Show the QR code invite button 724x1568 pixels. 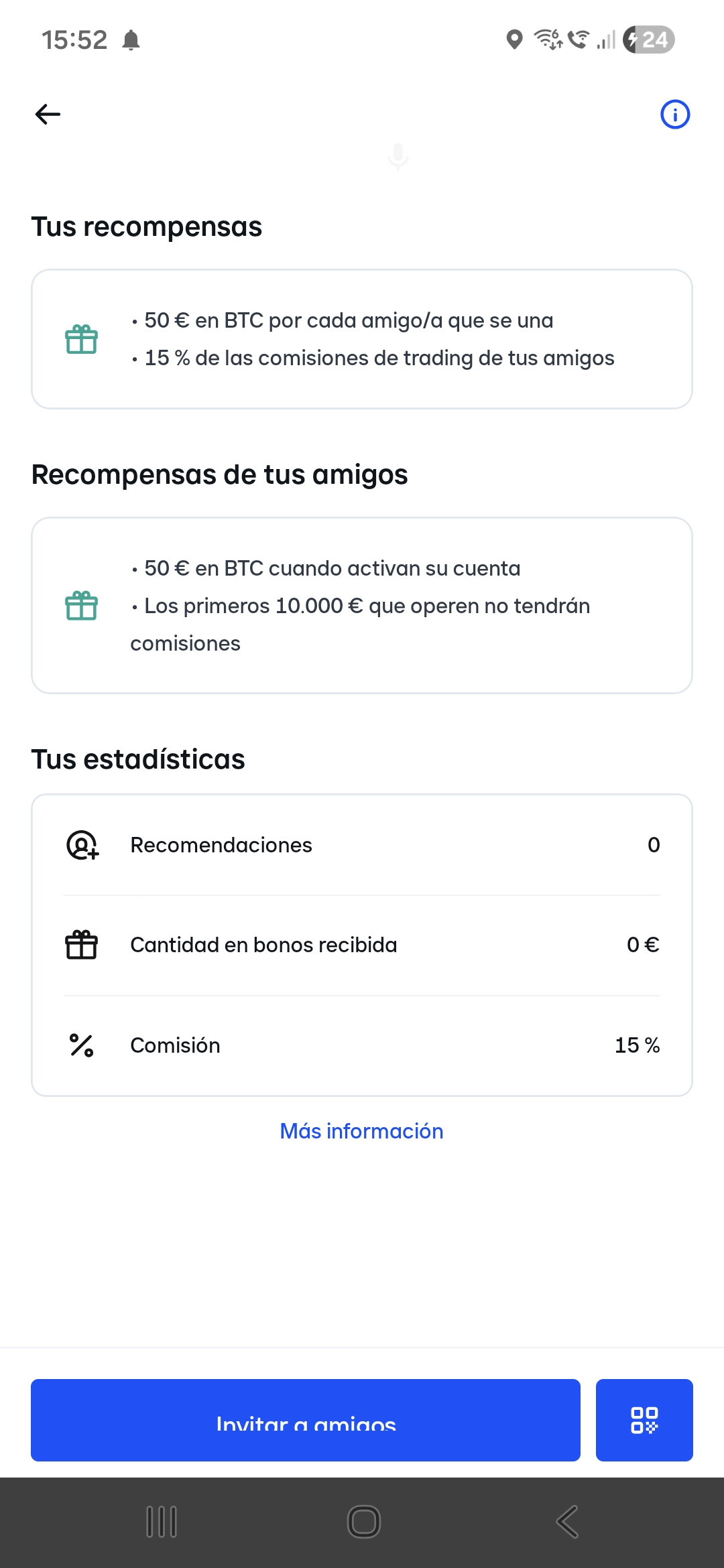[644, 1420]
